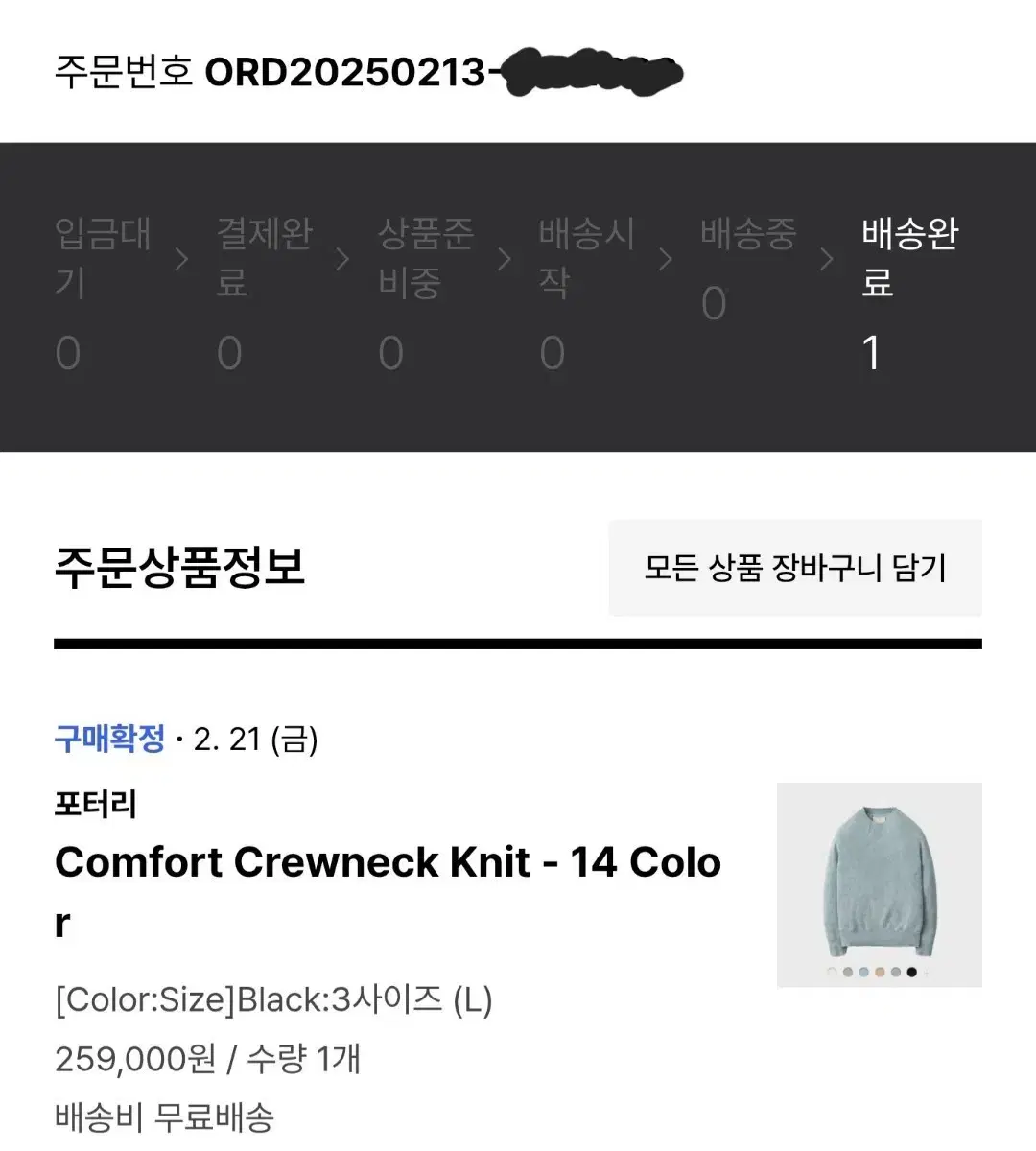The width and height of the screenshot is (1036, 1151).
Task: Click the chevron between 배송시작 and 배송중
Action: point(665,259)
